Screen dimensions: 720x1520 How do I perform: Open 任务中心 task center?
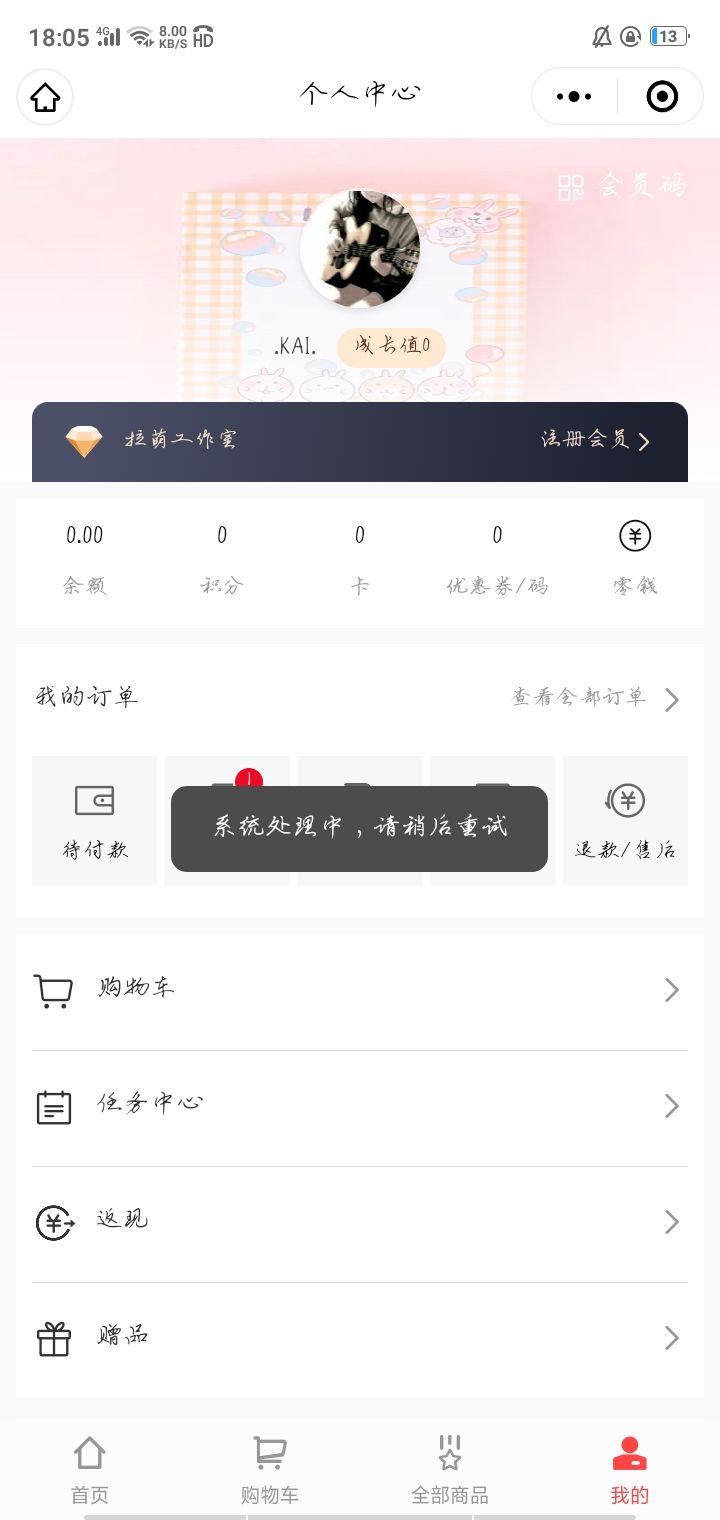tap(360, 1106)
